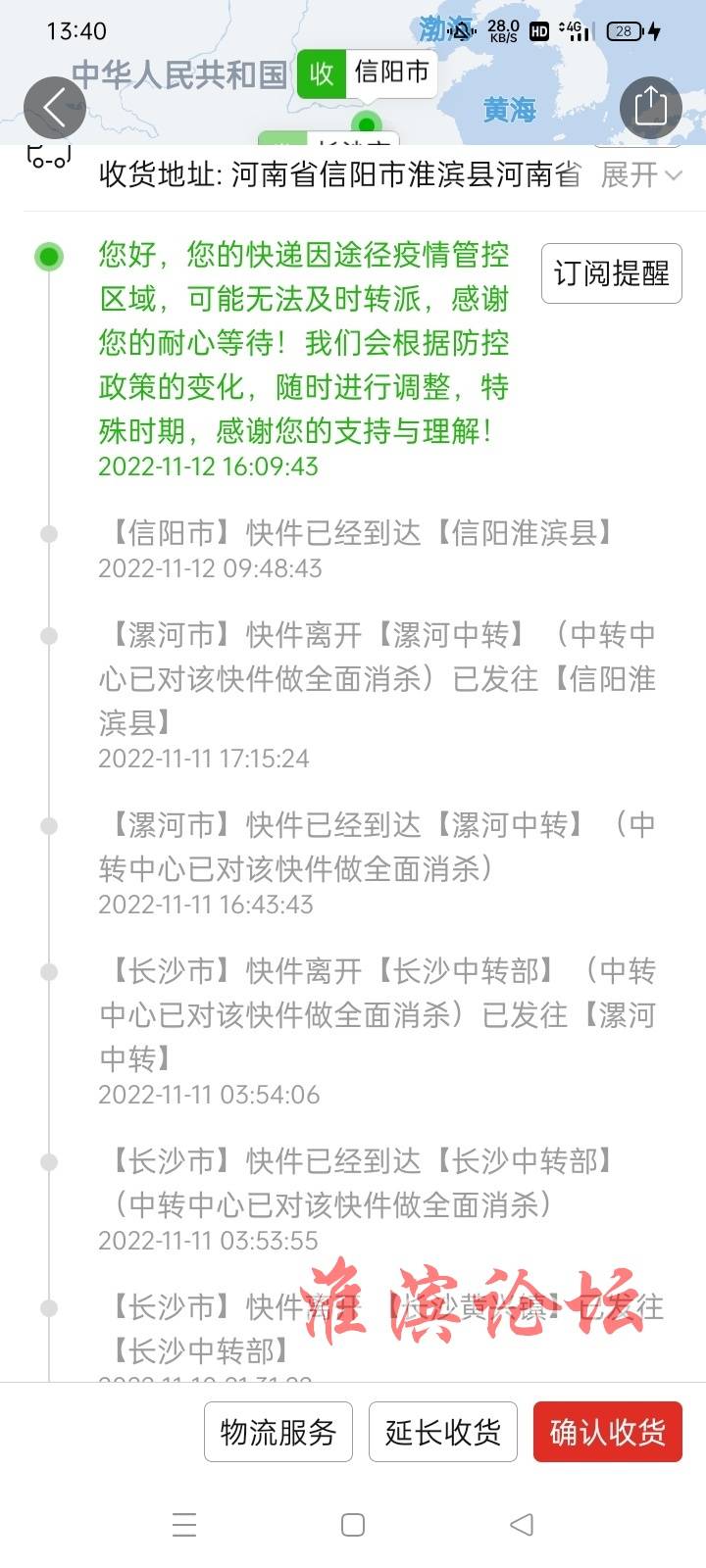Open 物流服务 logistics service

pos(278,1433)
